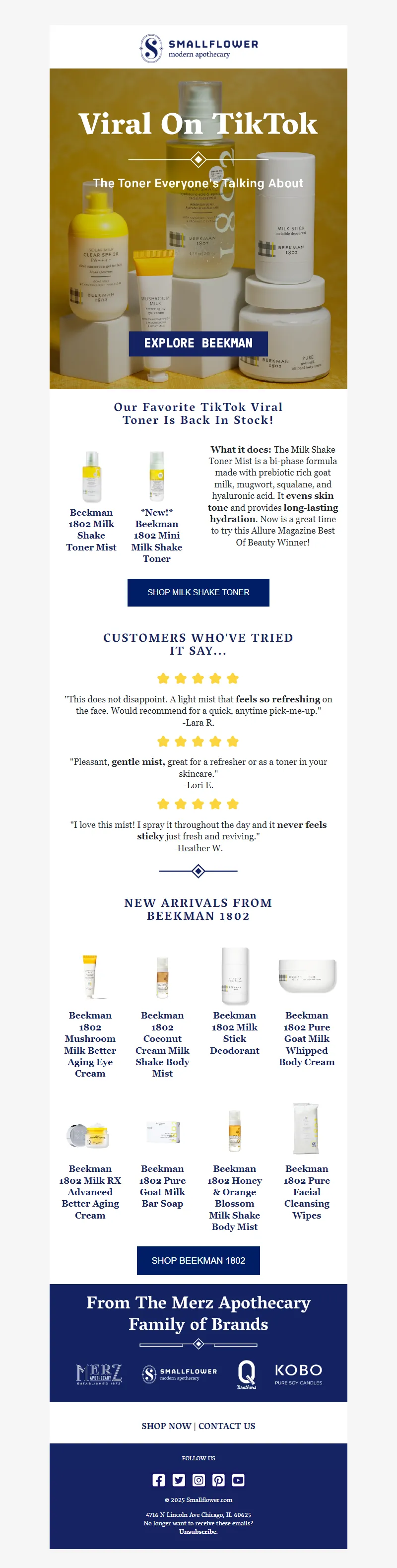
Task: Open the Instagram profile icon
Action: click(198, 1480)
